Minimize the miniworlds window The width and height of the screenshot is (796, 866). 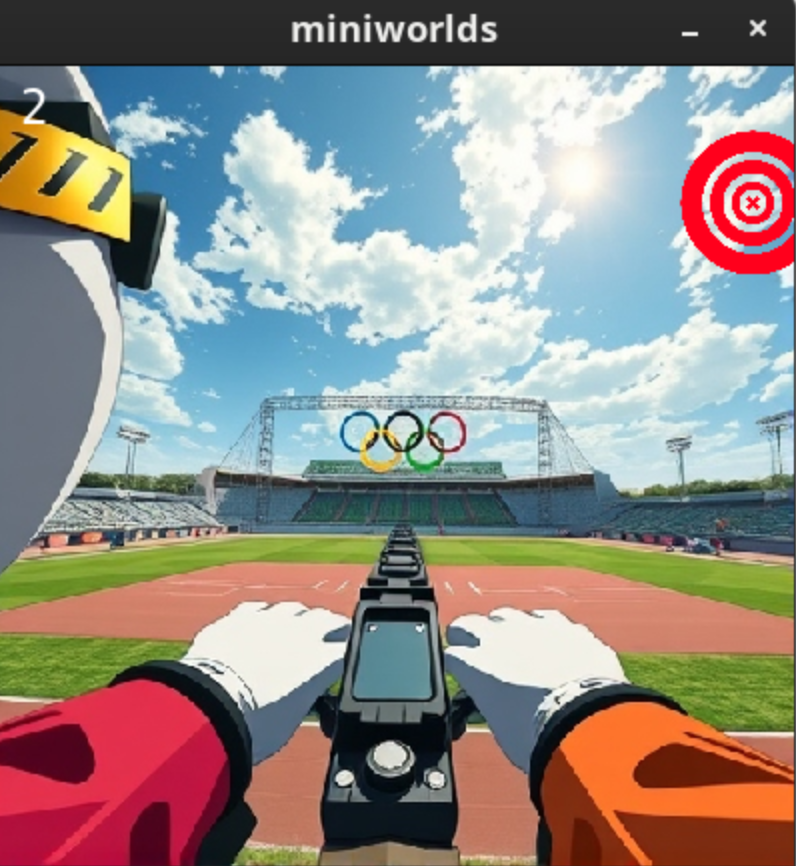pos(689,31)
